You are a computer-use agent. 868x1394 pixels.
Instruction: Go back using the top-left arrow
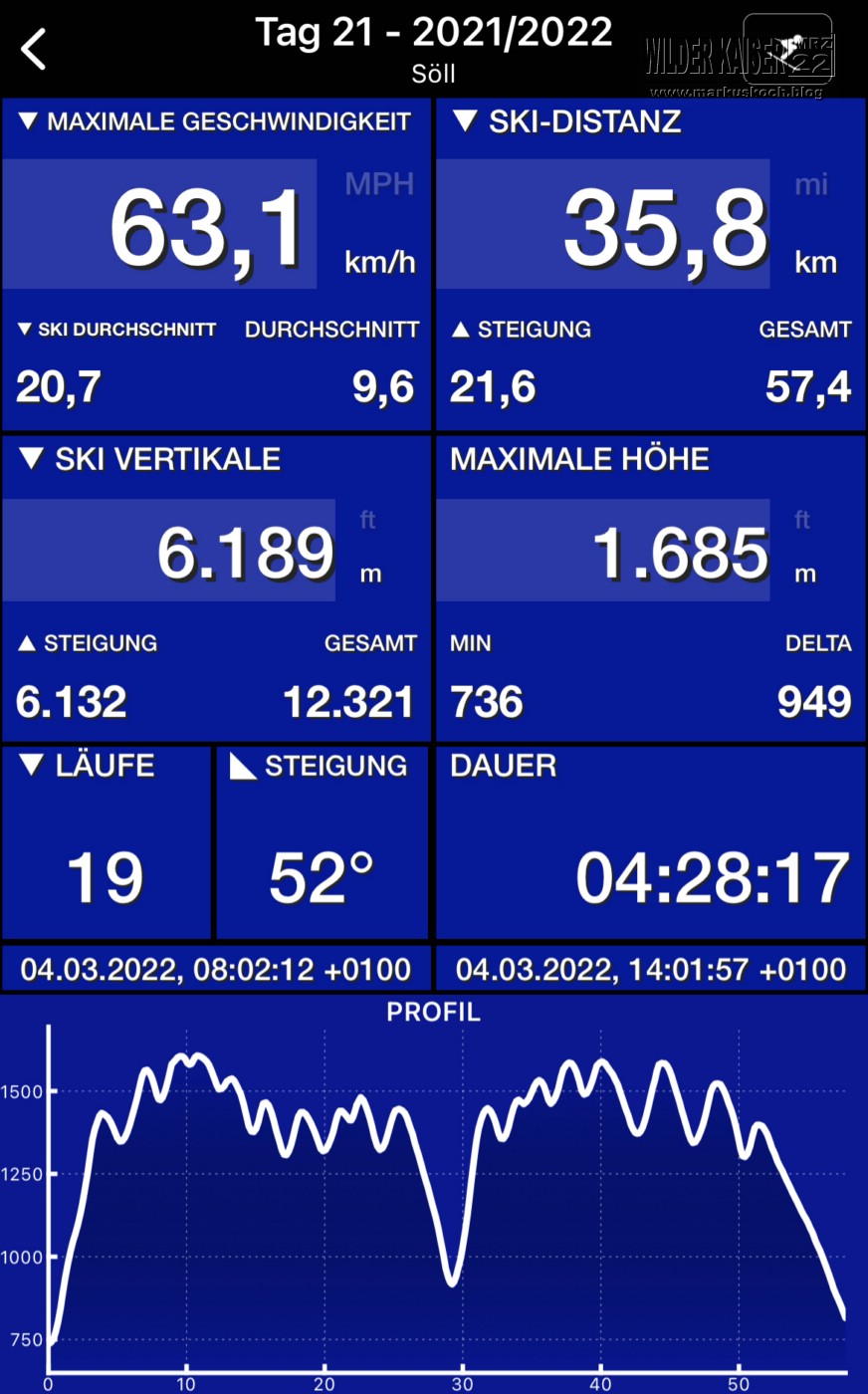[34, 48]
